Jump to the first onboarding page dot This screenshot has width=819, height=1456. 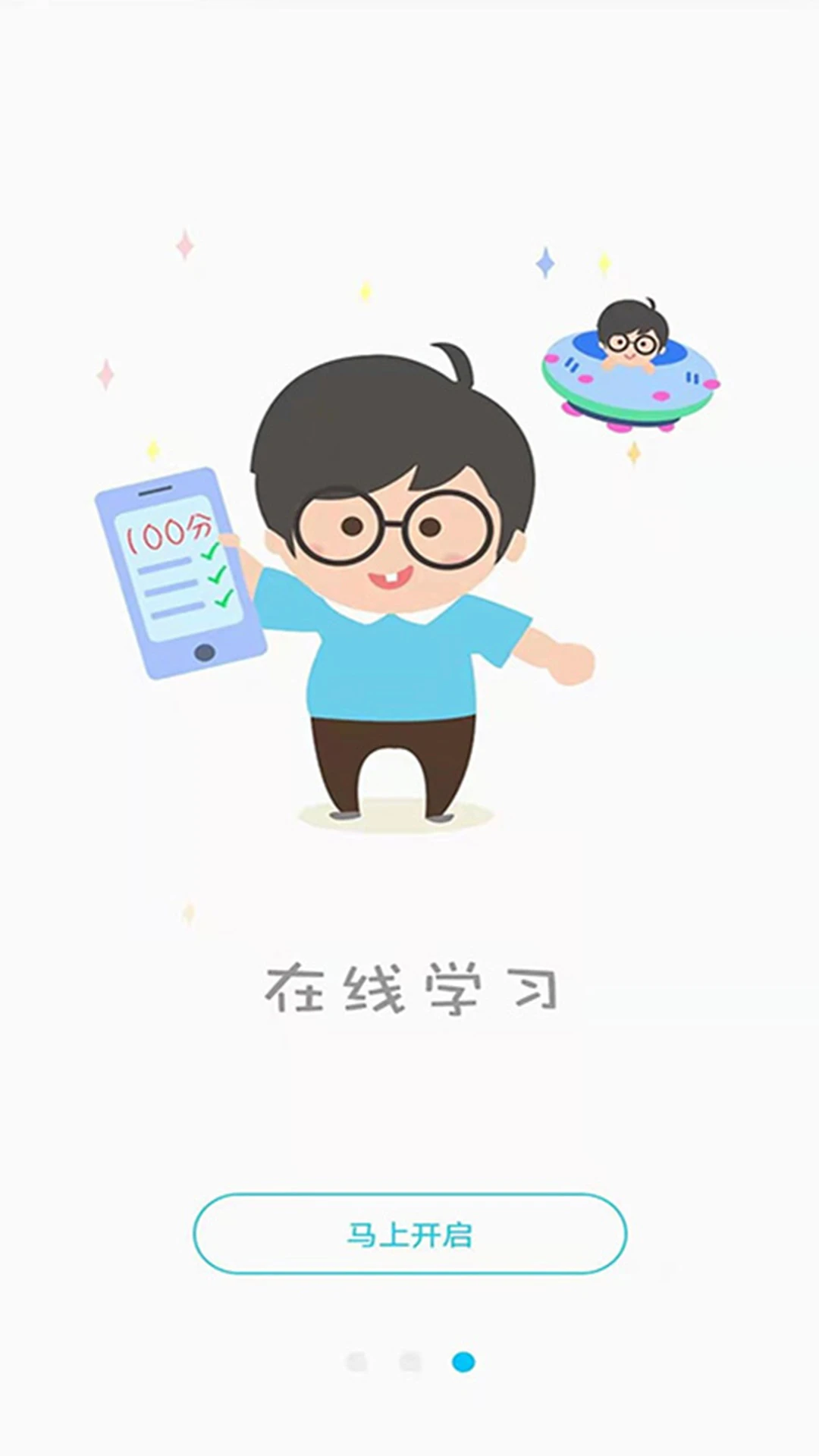pos(356,1362)
